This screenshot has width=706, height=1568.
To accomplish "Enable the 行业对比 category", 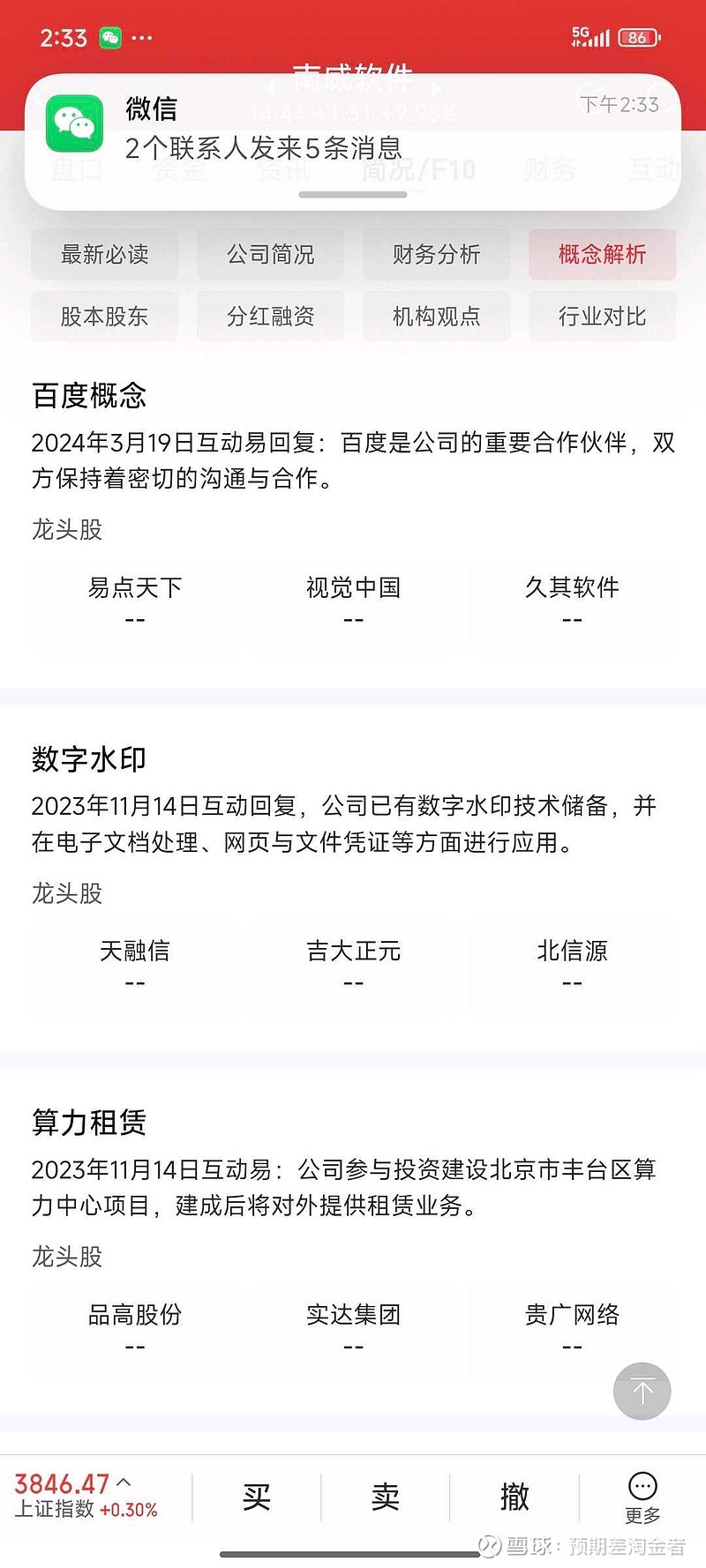I will (x=602, y=316).
